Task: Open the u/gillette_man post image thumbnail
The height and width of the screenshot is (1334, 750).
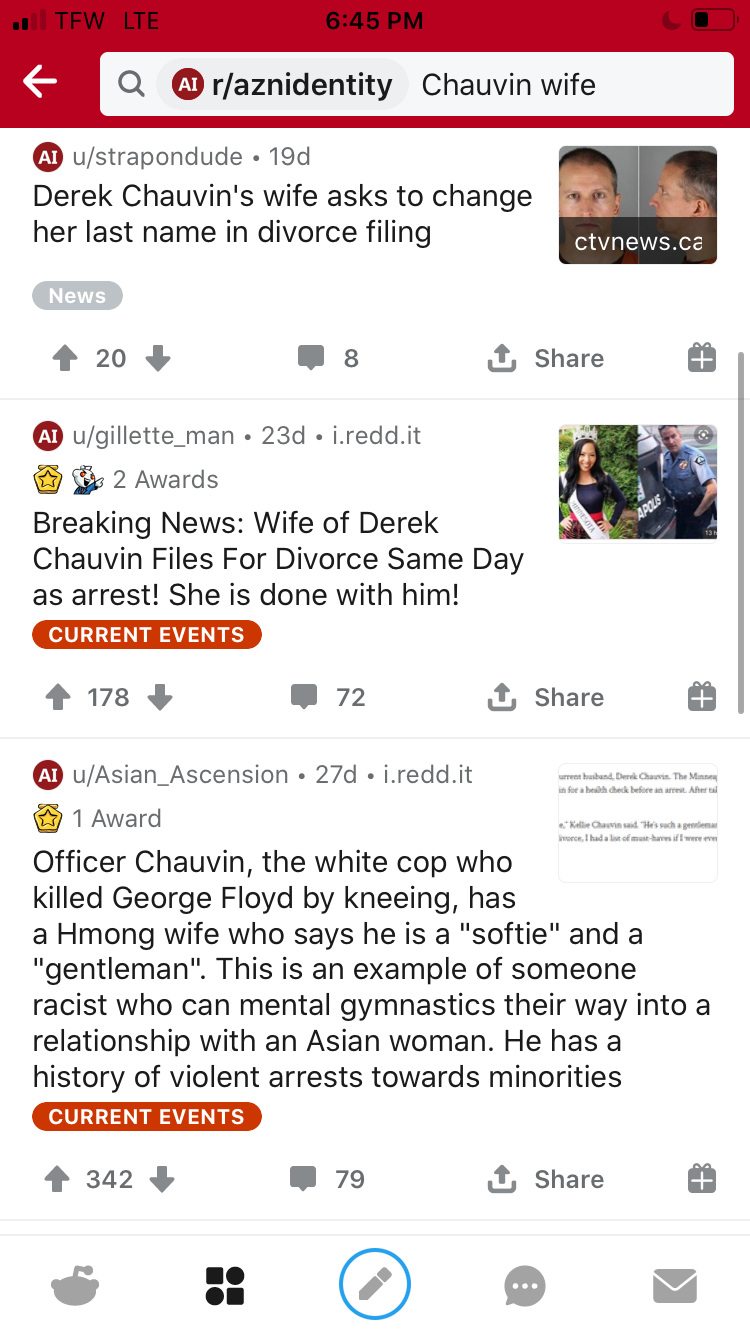Action: 637,482
